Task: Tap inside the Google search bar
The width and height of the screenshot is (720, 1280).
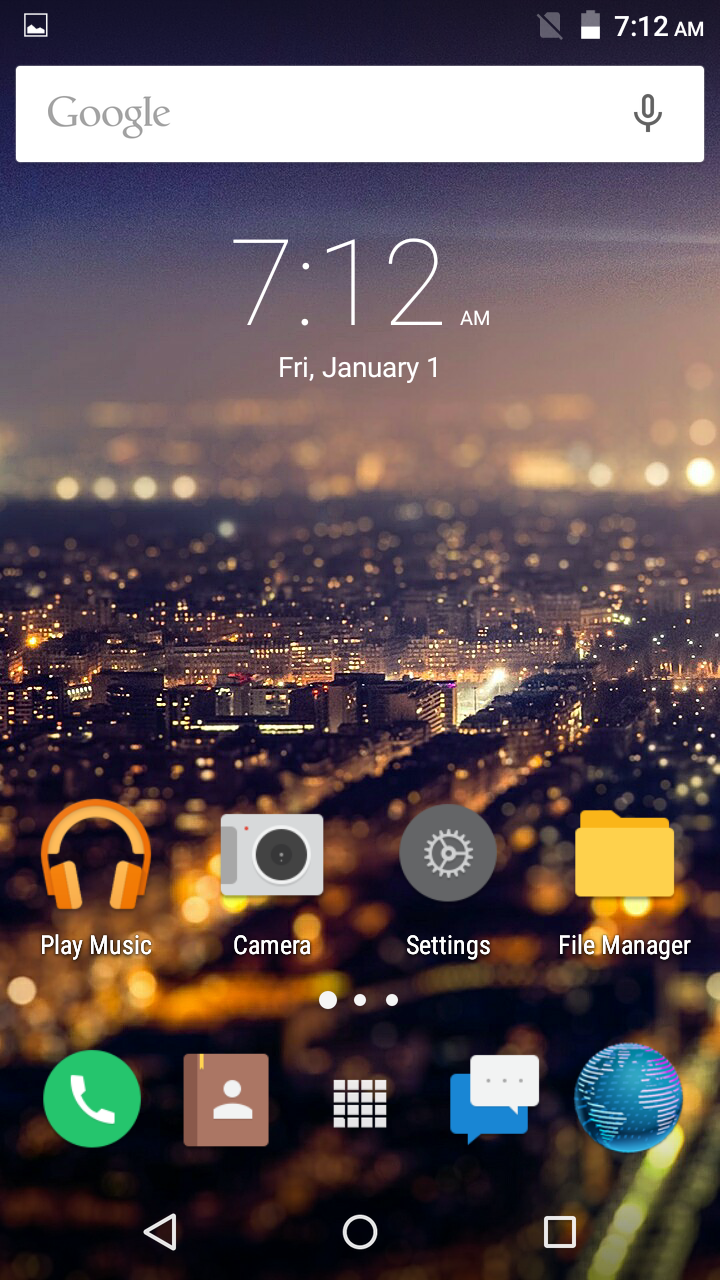Action: coord(300,113)
